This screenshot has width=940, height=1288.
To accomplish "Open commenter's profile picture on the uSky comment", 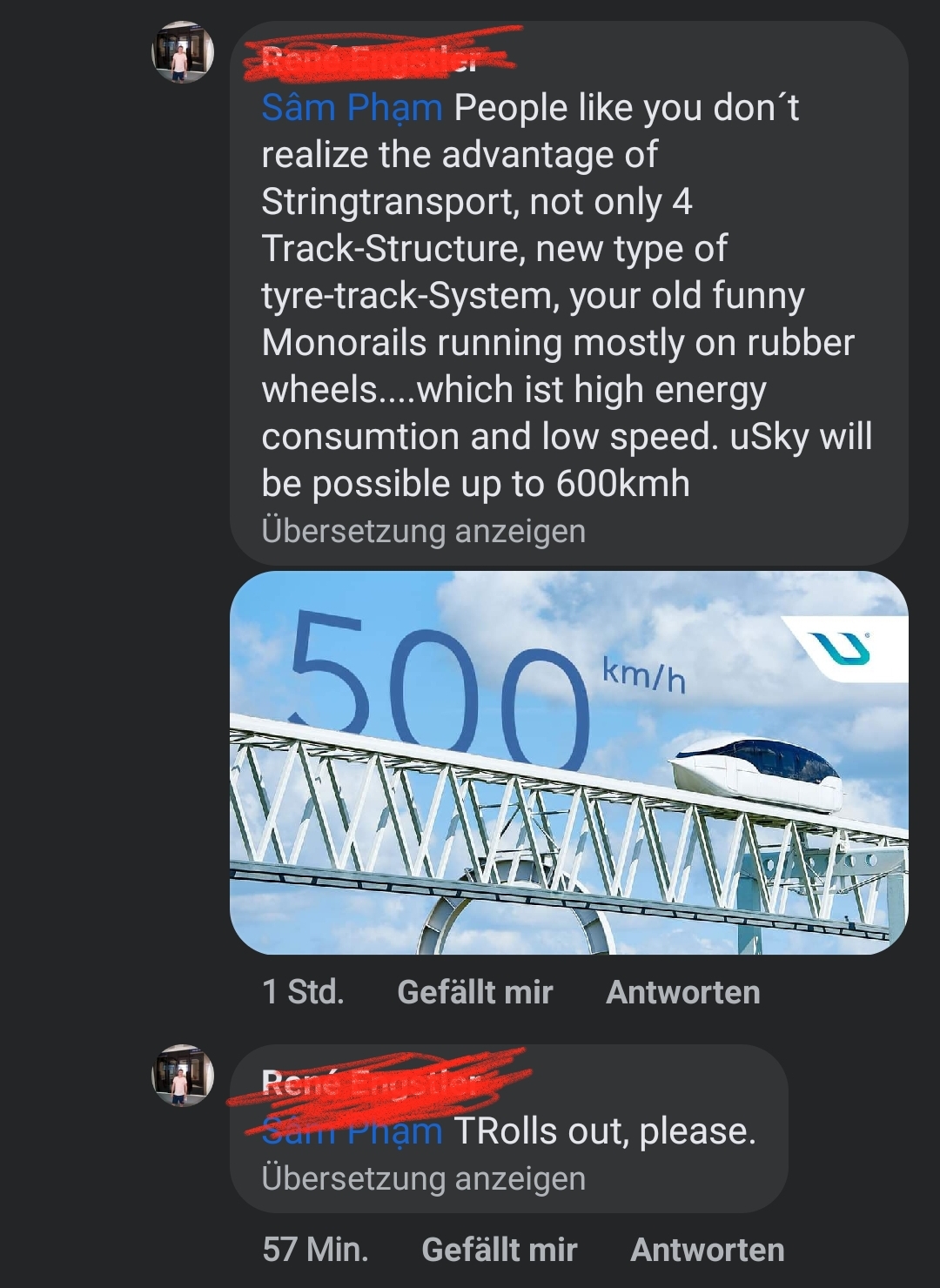I will (183, 52).
